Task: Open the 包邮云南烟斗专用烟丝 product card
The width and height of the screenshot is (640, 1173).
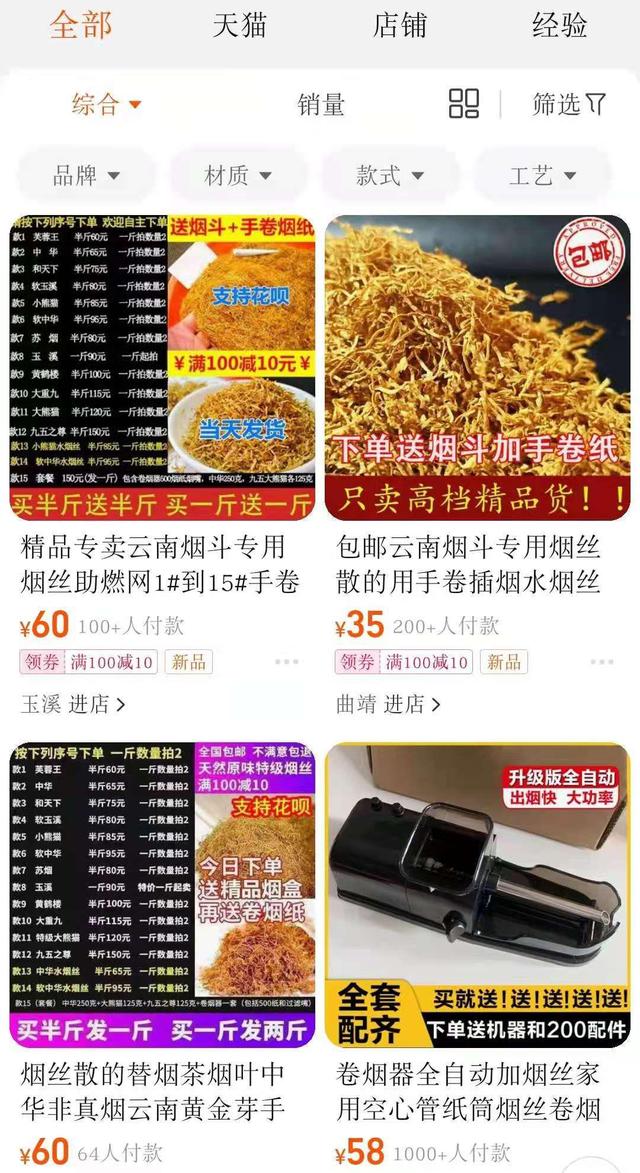Action: click(x=477, y=368)
